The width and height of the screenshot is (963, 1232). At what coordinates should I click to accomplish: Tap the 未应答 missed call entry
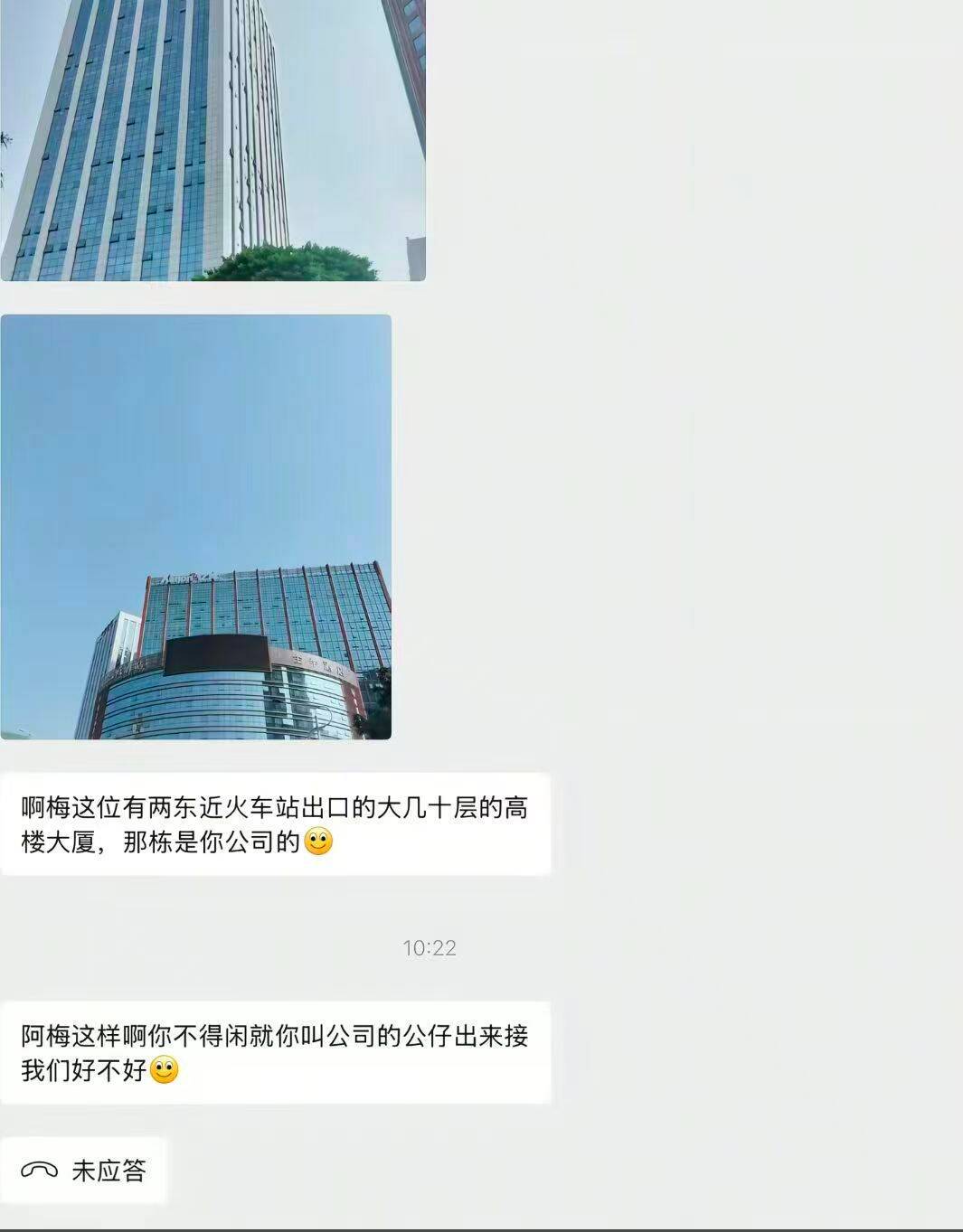click(84, 1171)
